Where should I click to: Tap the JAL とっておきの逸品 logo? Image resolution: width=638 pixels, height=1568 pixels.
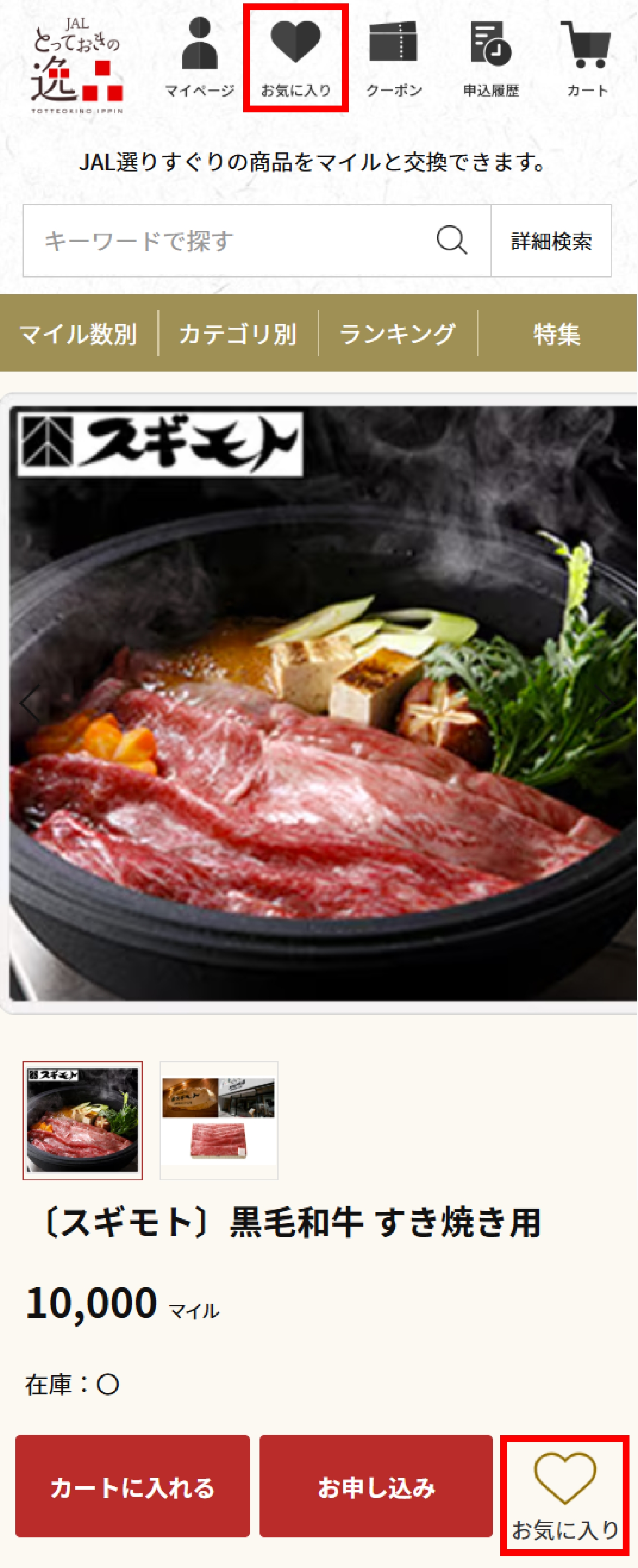77,66
